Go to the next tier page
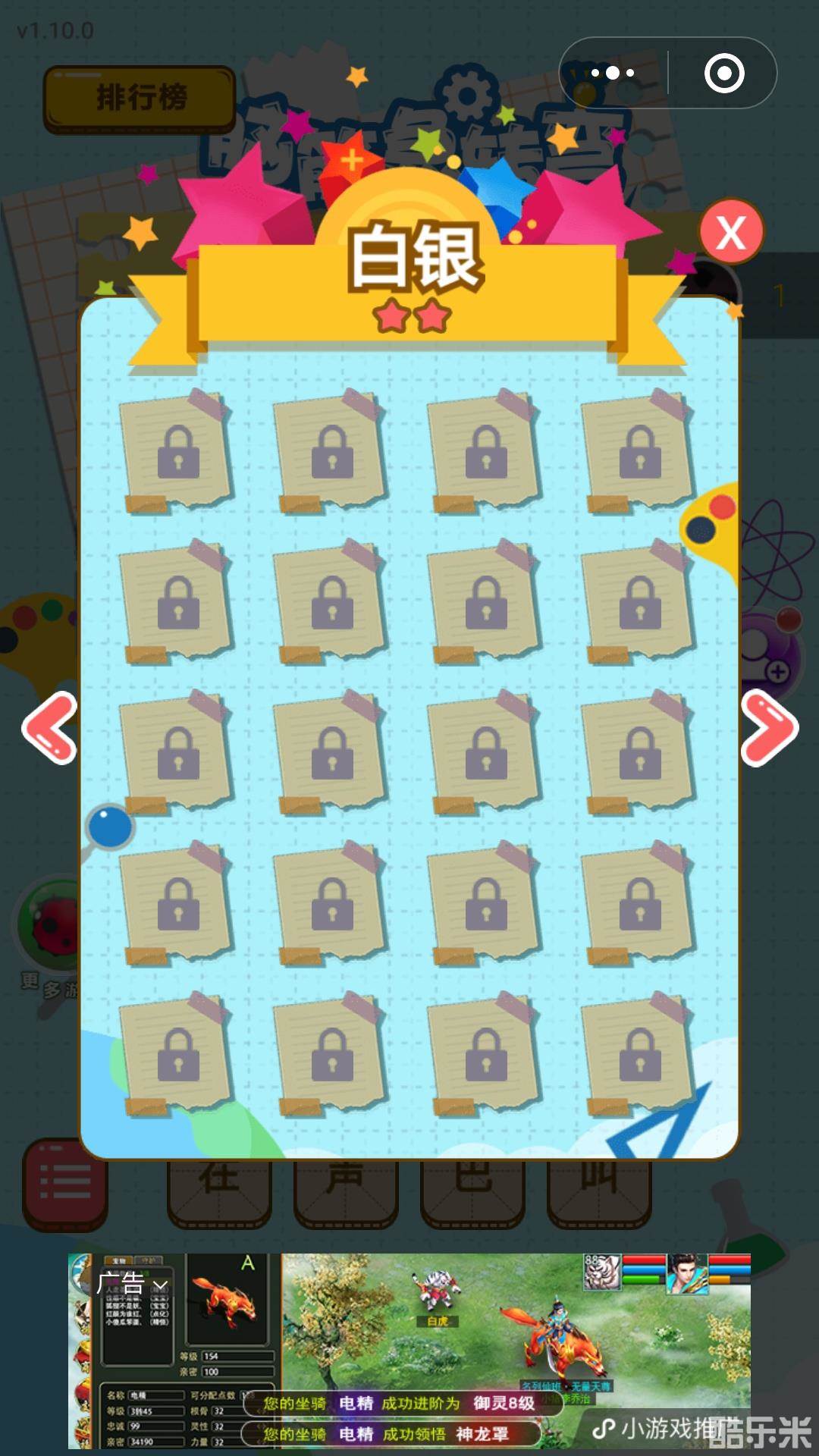Screen dimensions: 819x1456 pyautogui.click(x=768, y=728)
